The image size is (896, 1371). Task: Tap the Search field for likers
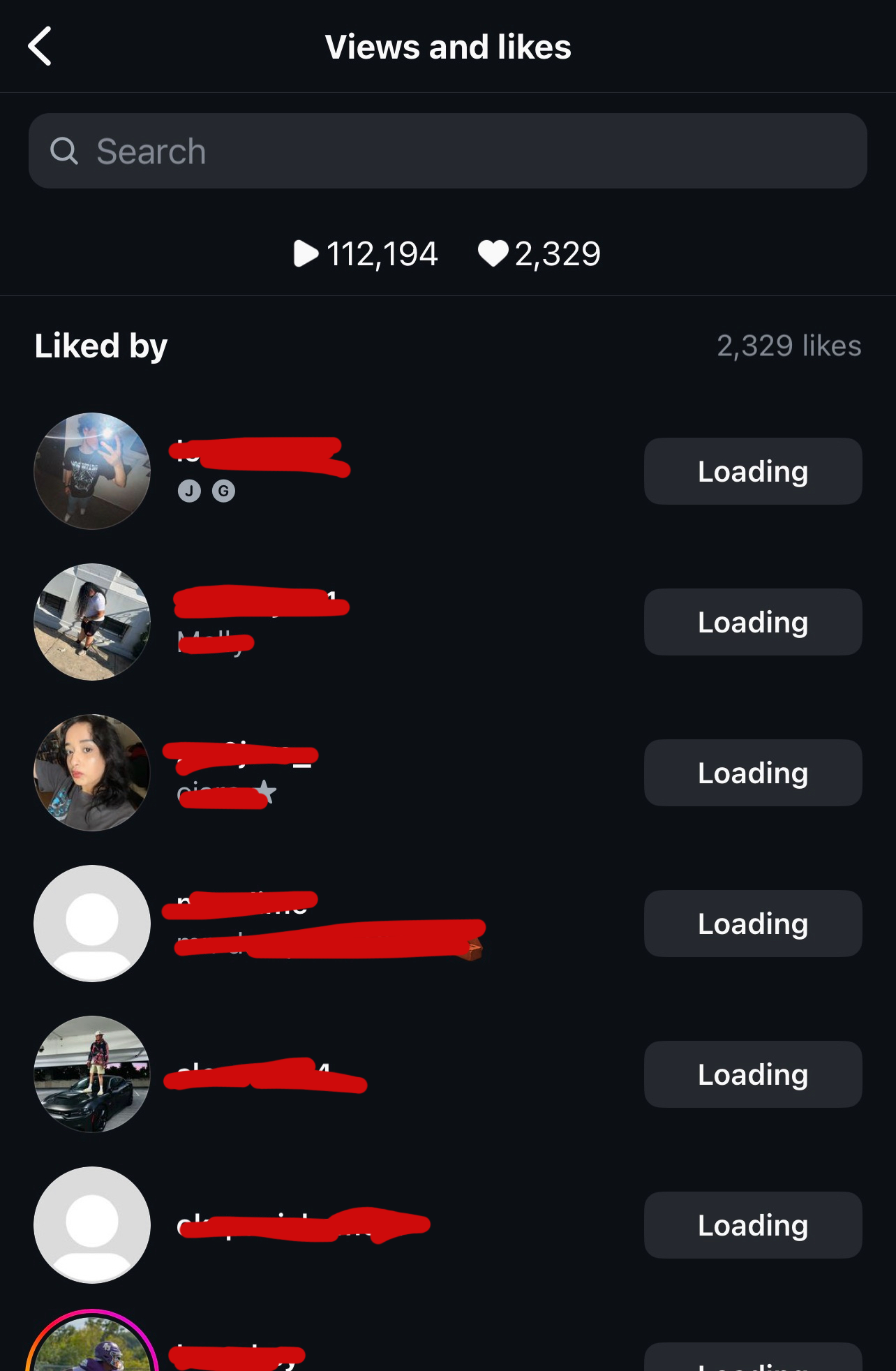click(447, 151)
